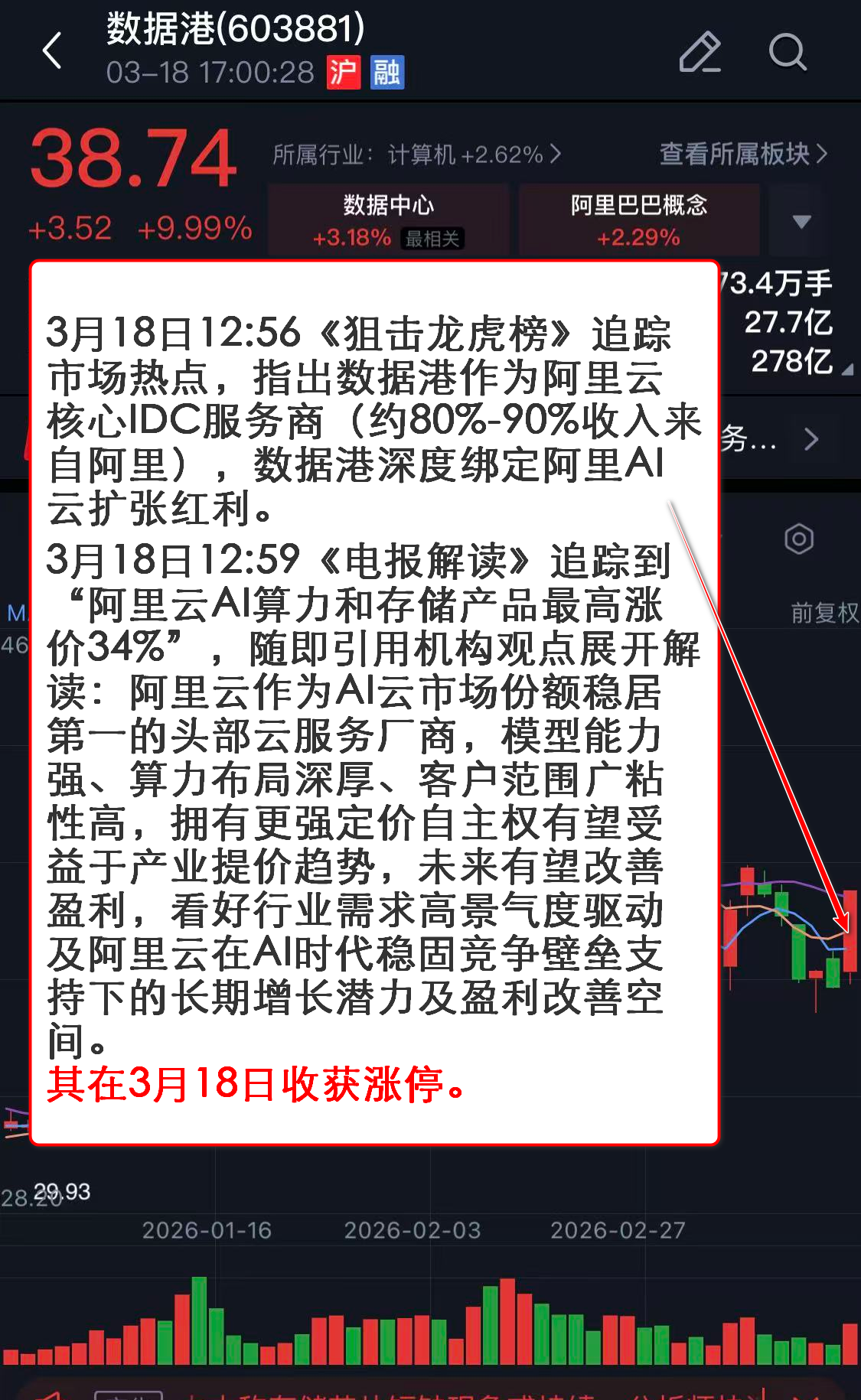Screen dimensions: 861x1400
Task: Change the 前复权 price adjustment option
Action: [824, 612]
